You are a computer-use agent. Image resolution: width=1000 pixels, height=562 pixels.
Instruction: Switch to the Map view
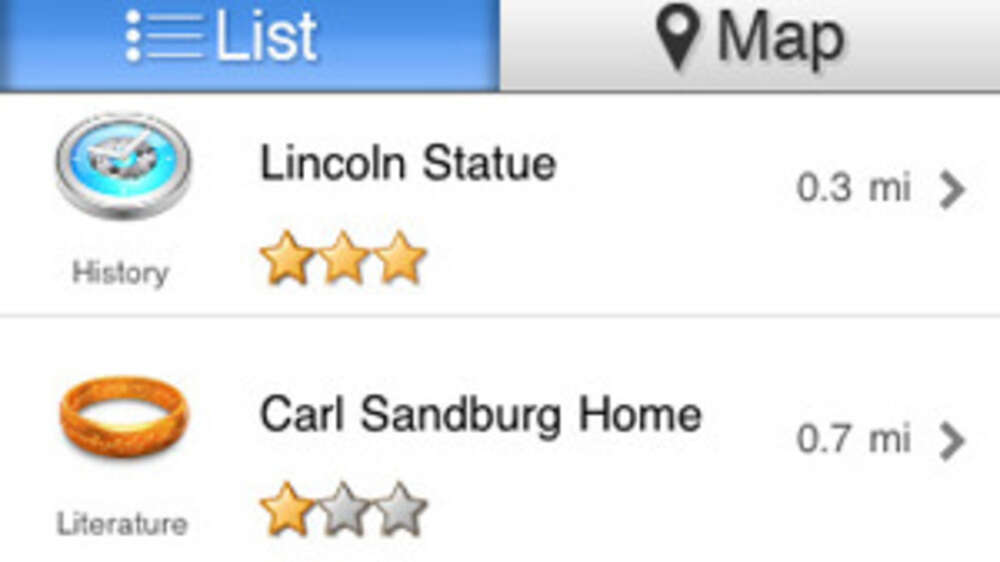click(750, 40)
